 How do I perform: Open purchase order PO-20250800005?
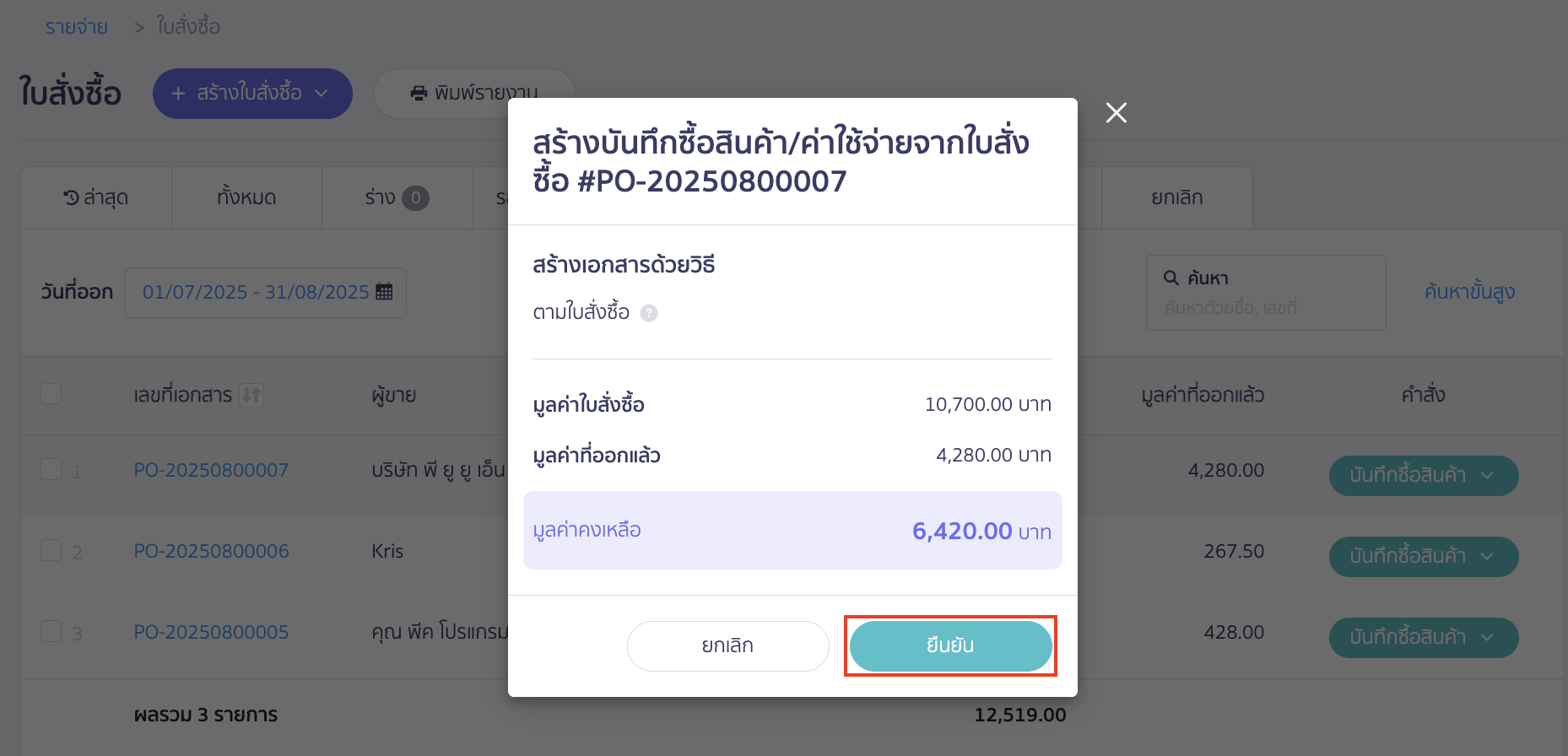point(211,632)
